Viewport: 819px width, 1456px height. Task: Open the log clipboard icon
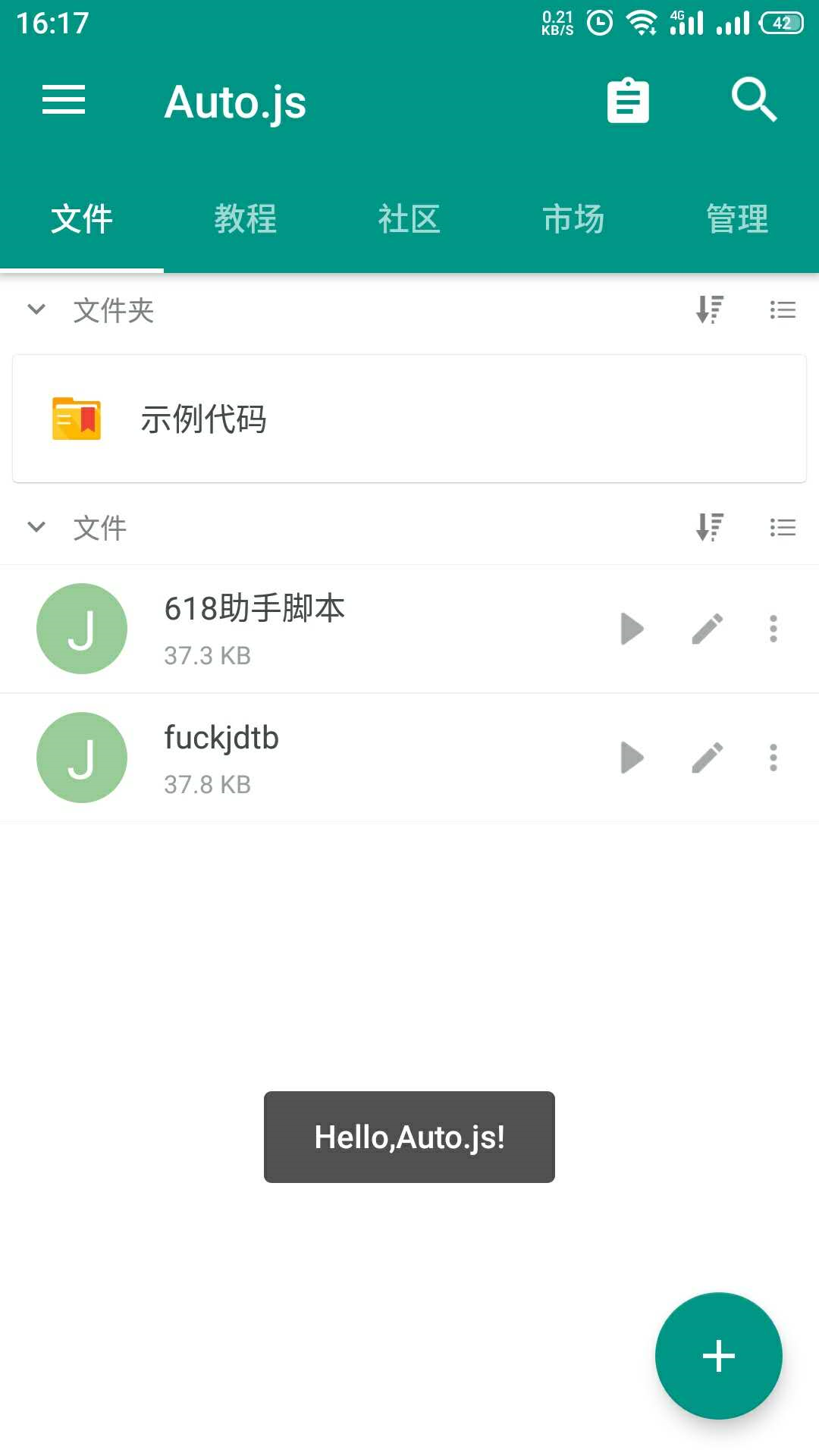pos(628,100)
